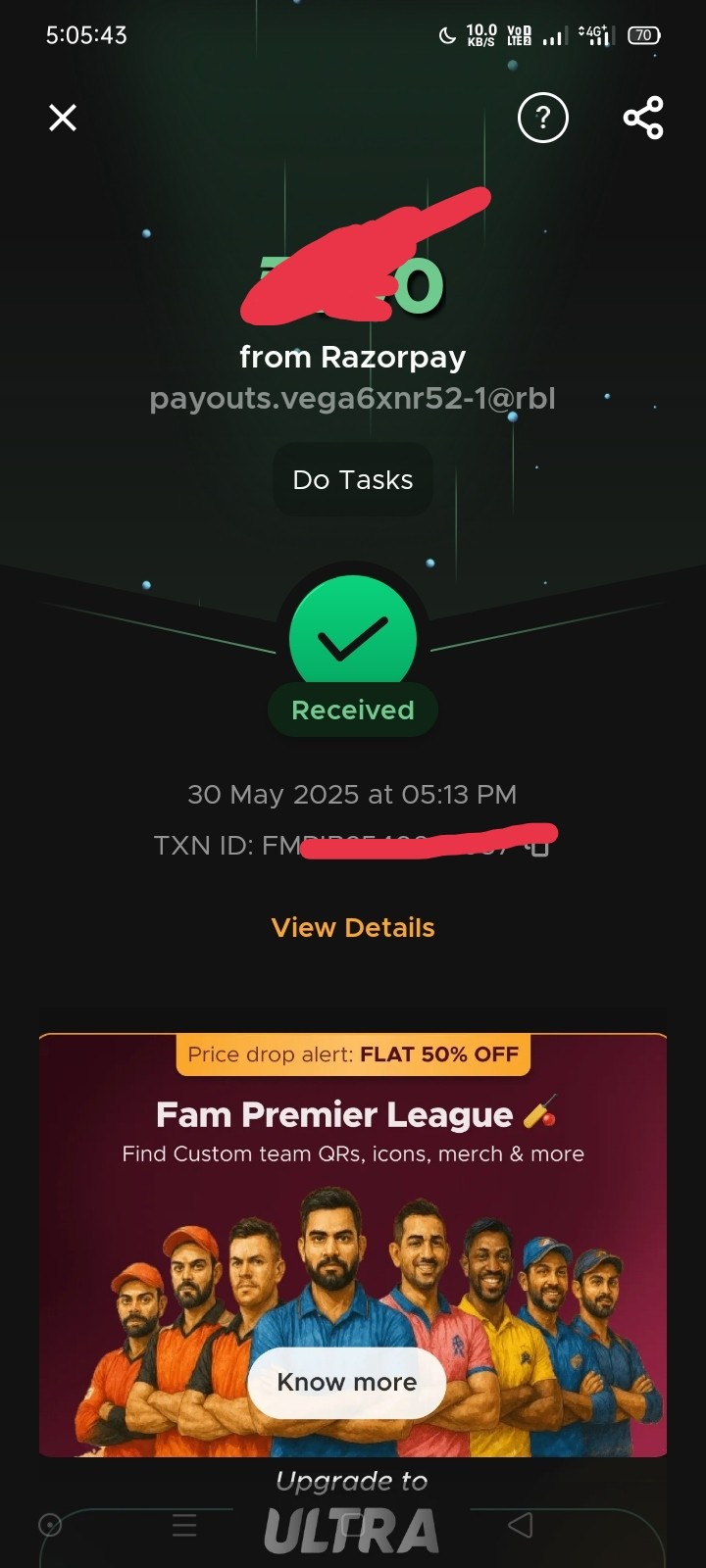Go back using system back button
Image resolution: width=706 pixels, height=1568 pixels.
point(521,1525)
